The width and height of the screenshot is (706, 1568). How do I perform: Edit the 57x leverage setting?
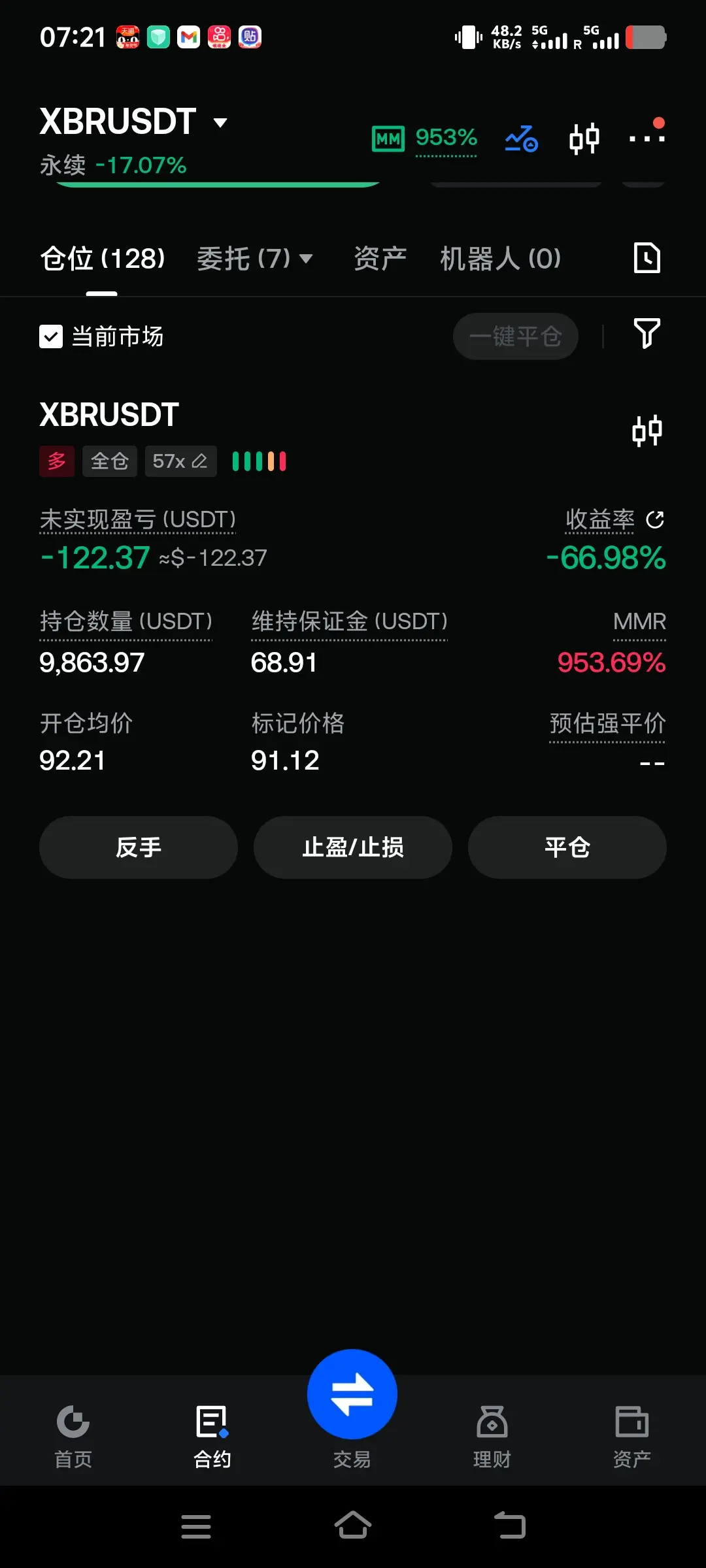coord(180,461)
